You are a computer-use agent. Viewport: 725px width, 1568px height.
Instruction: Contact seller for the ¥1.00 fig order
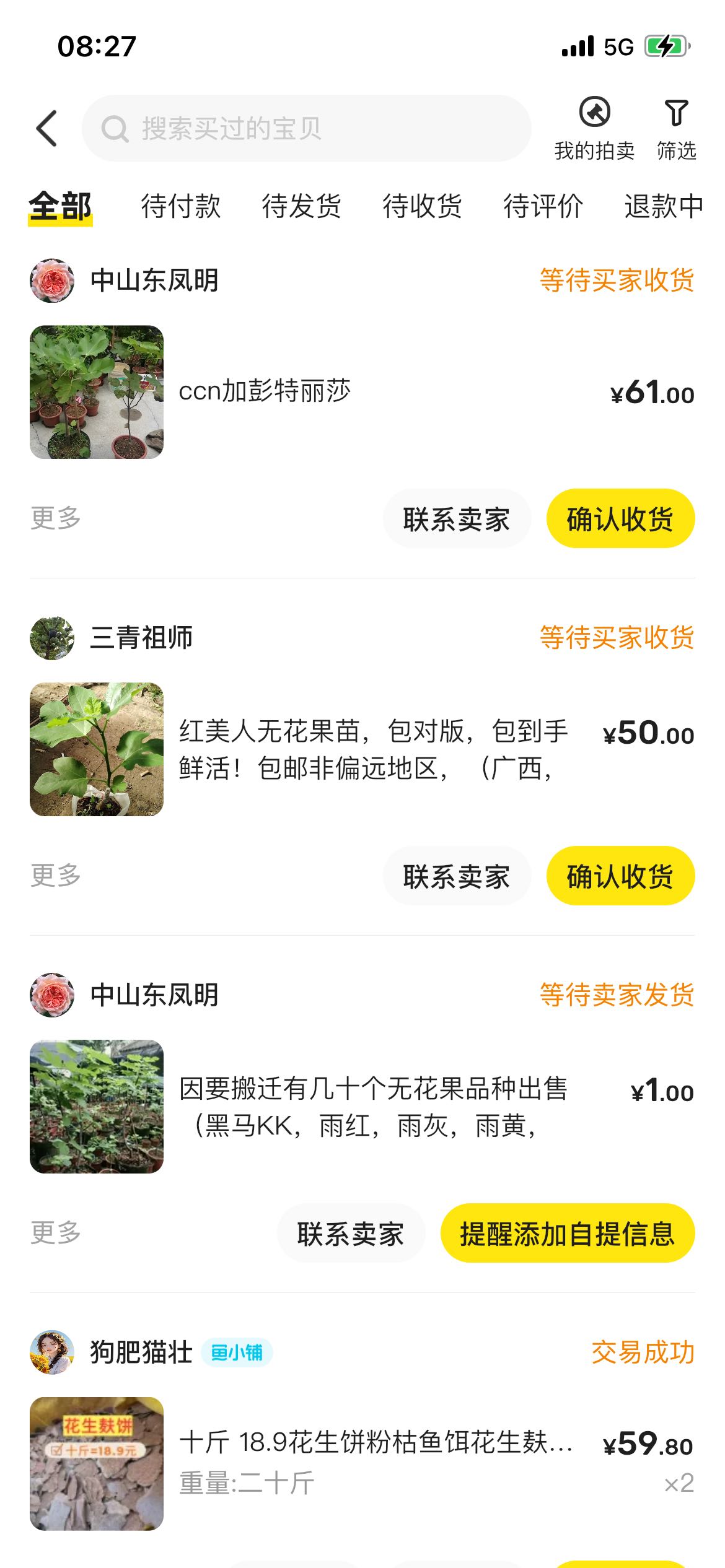coord(351,1234)
